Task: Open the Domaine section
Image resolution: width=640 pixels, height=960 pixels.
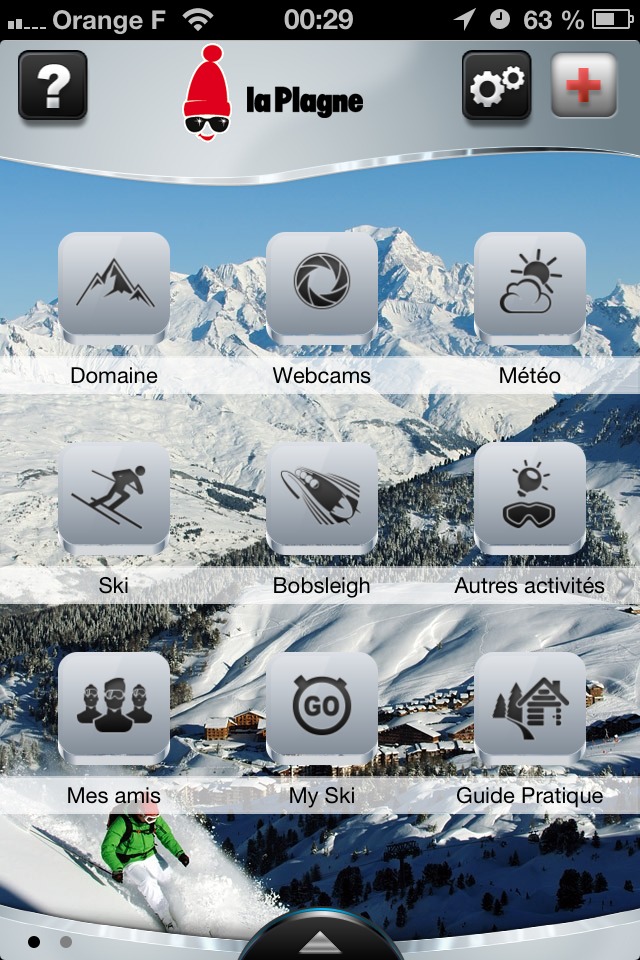Action: coord(114,289)
